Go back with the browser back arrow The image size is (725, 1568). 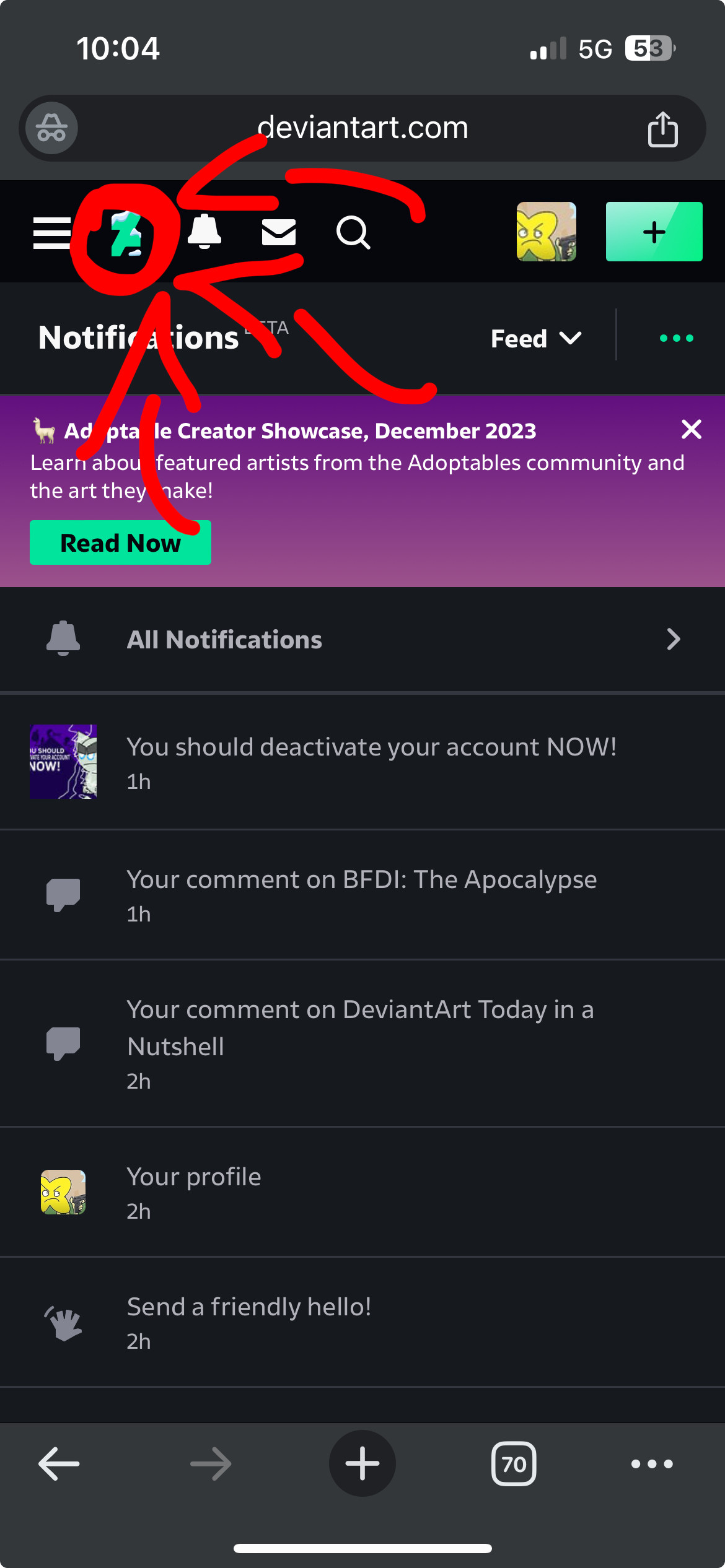coord(59,1464)
